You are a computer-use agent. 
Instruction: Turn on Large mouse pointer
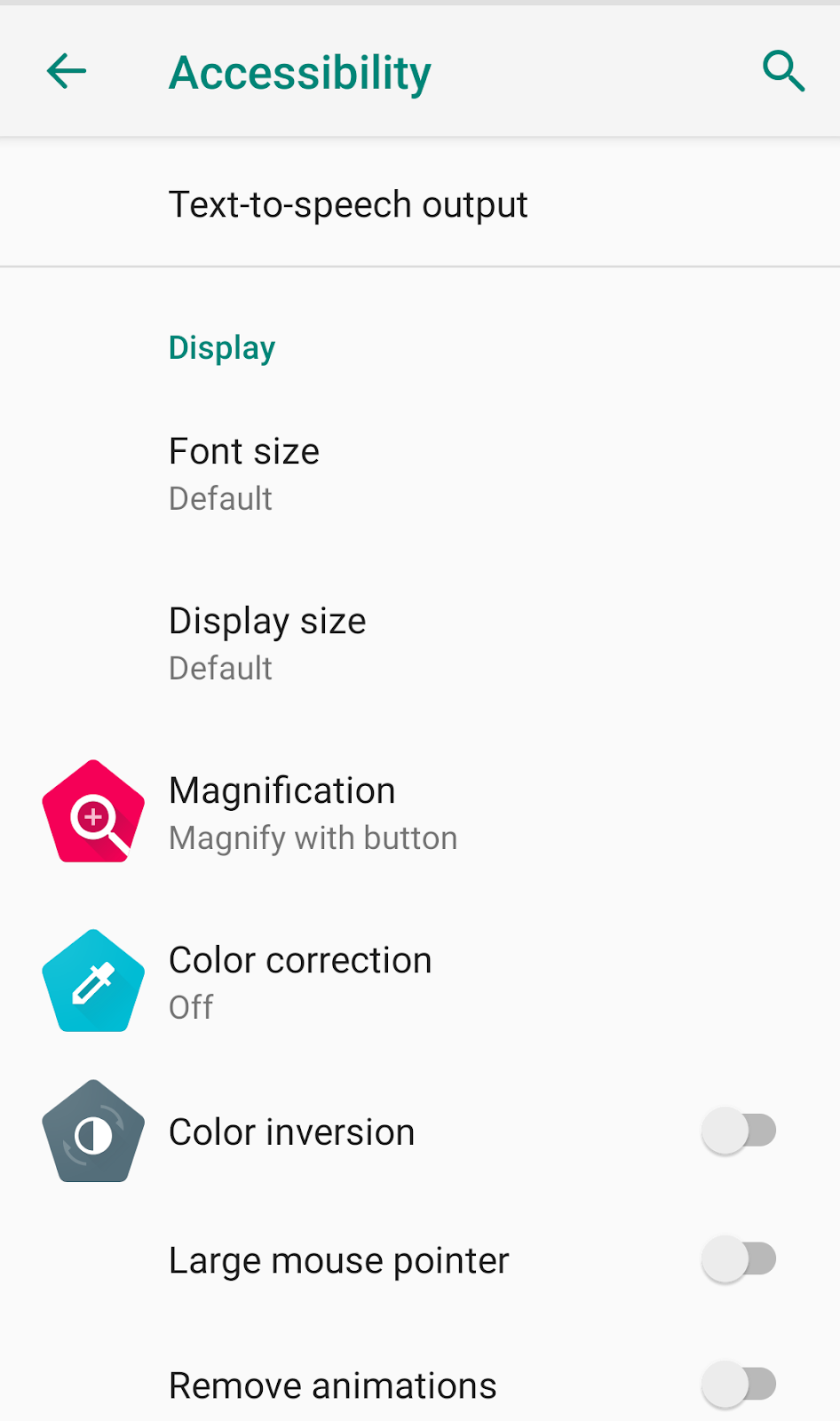pos(739,1259)
